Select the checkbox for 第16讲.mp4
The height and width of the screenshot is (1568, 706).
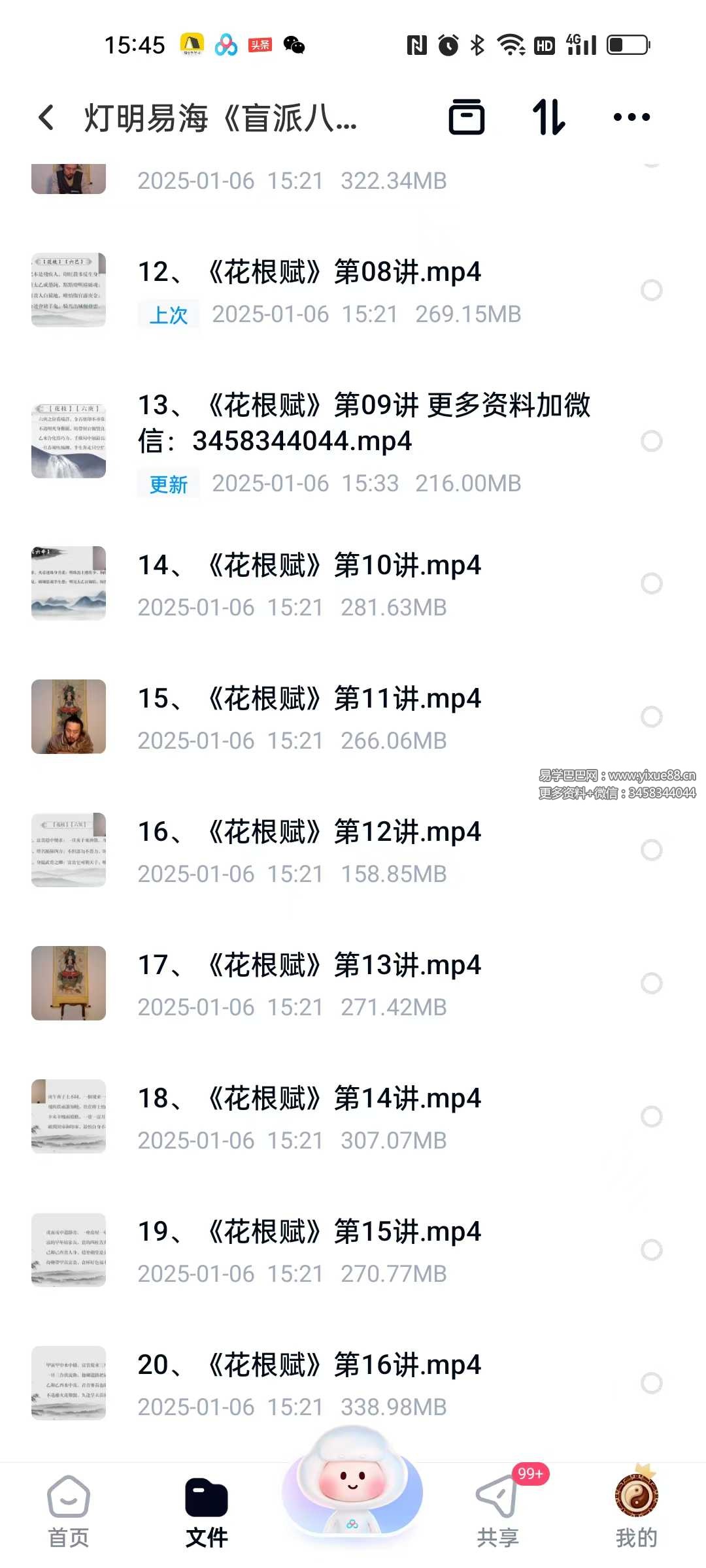(x=651, y=1383)
